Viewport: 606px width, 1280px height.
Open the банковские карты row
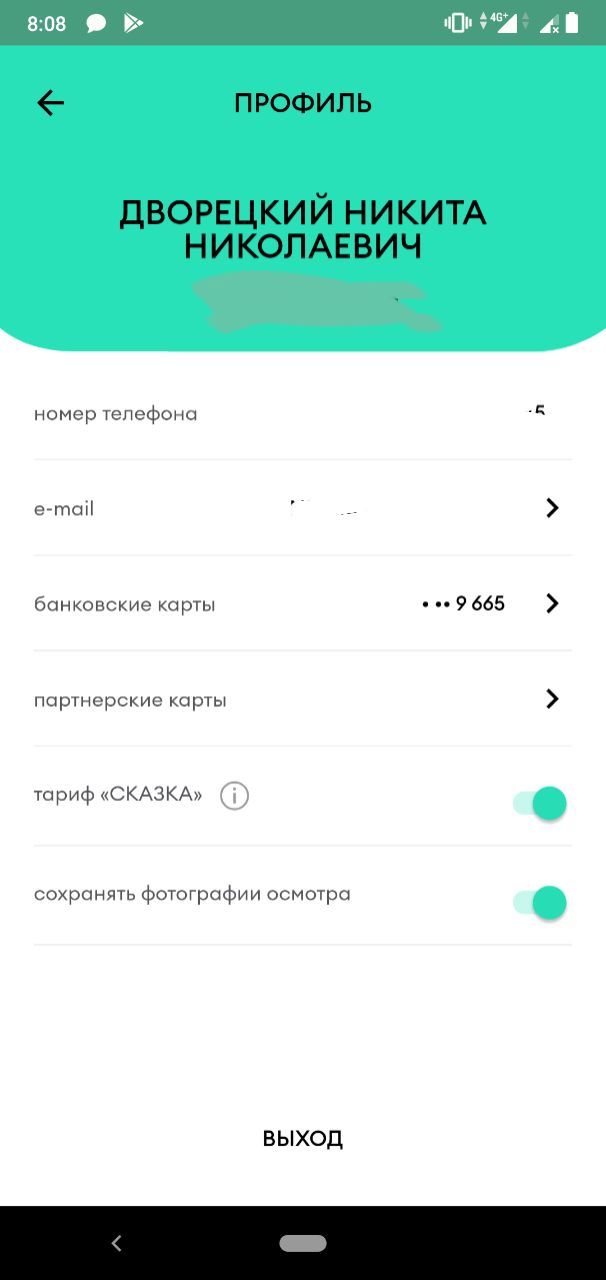tap(303, 603)
